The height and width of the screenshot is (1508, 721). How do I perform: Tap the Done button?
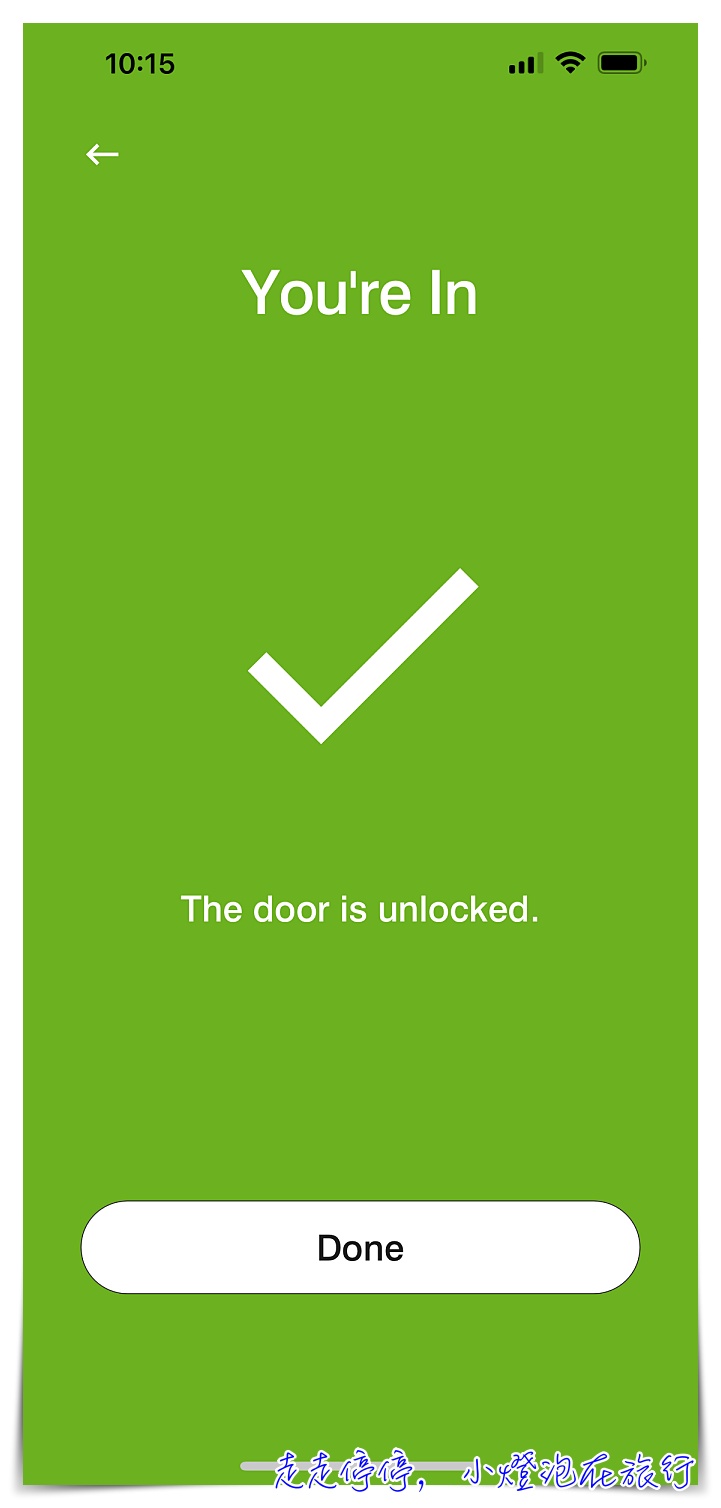pos(360,1247)
